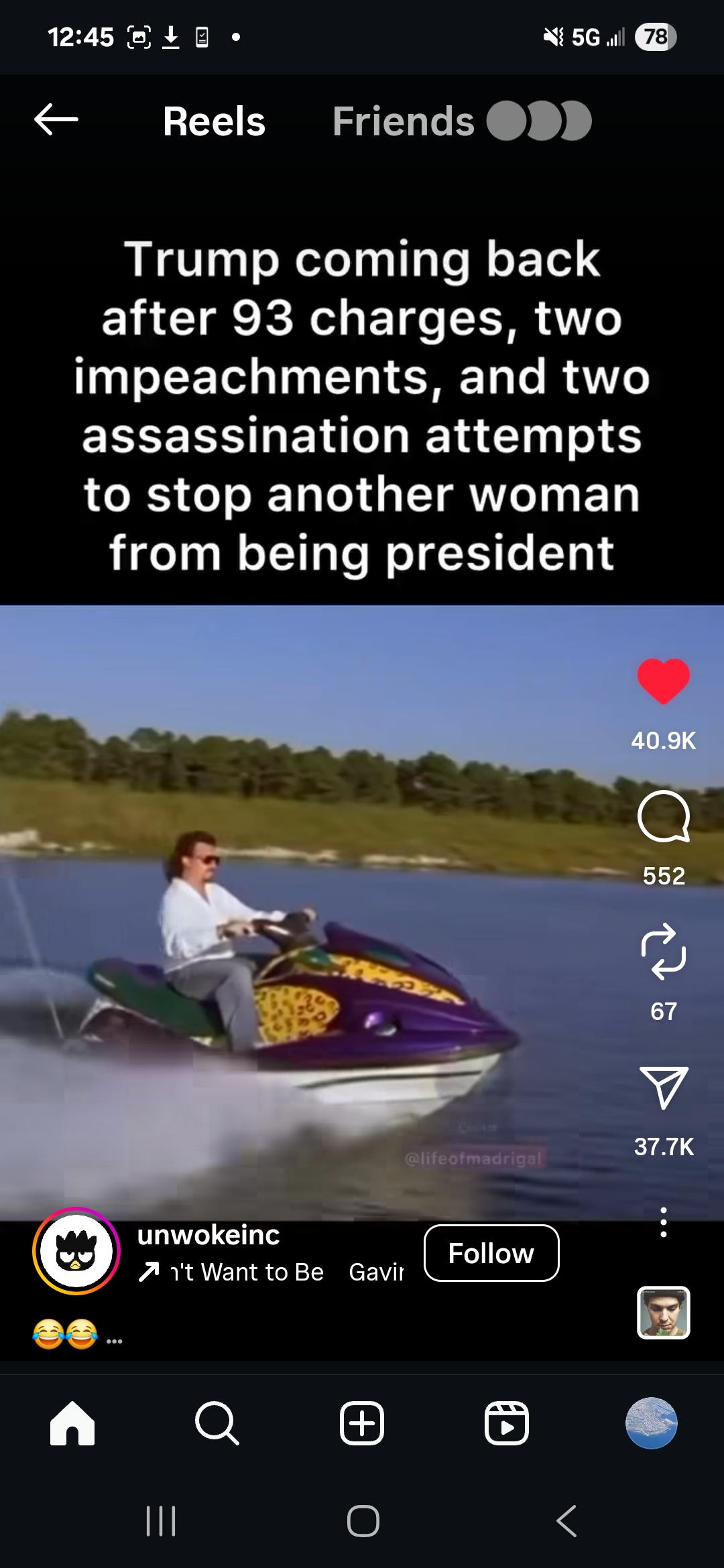Go to the Home feed tab
Viewport: 724px width, 1568px height.
point(72,1423)
